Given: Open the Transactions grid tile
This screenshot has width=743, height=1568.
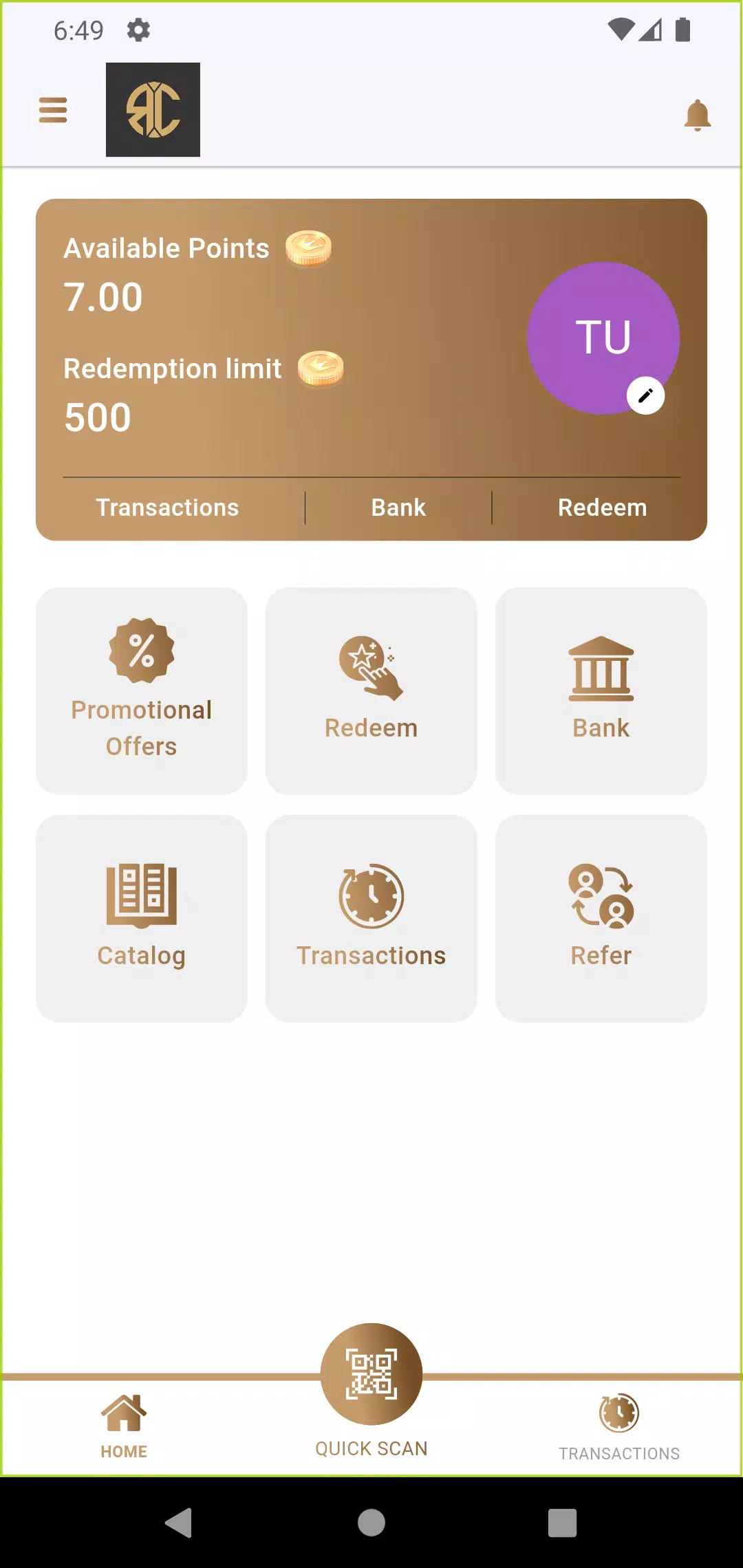Looking at the screenshot, I should (371, 918).
